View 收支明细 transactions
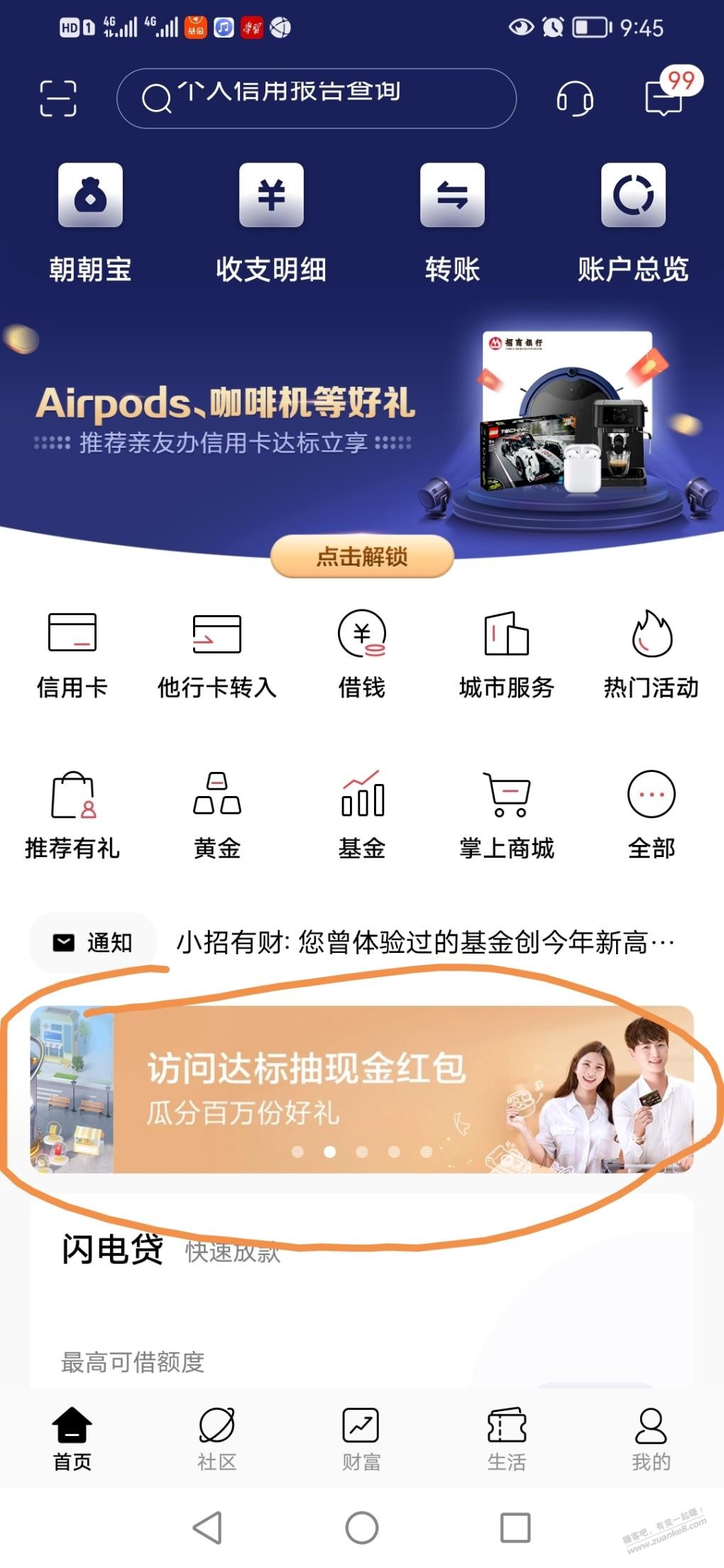 click(271, 221)
